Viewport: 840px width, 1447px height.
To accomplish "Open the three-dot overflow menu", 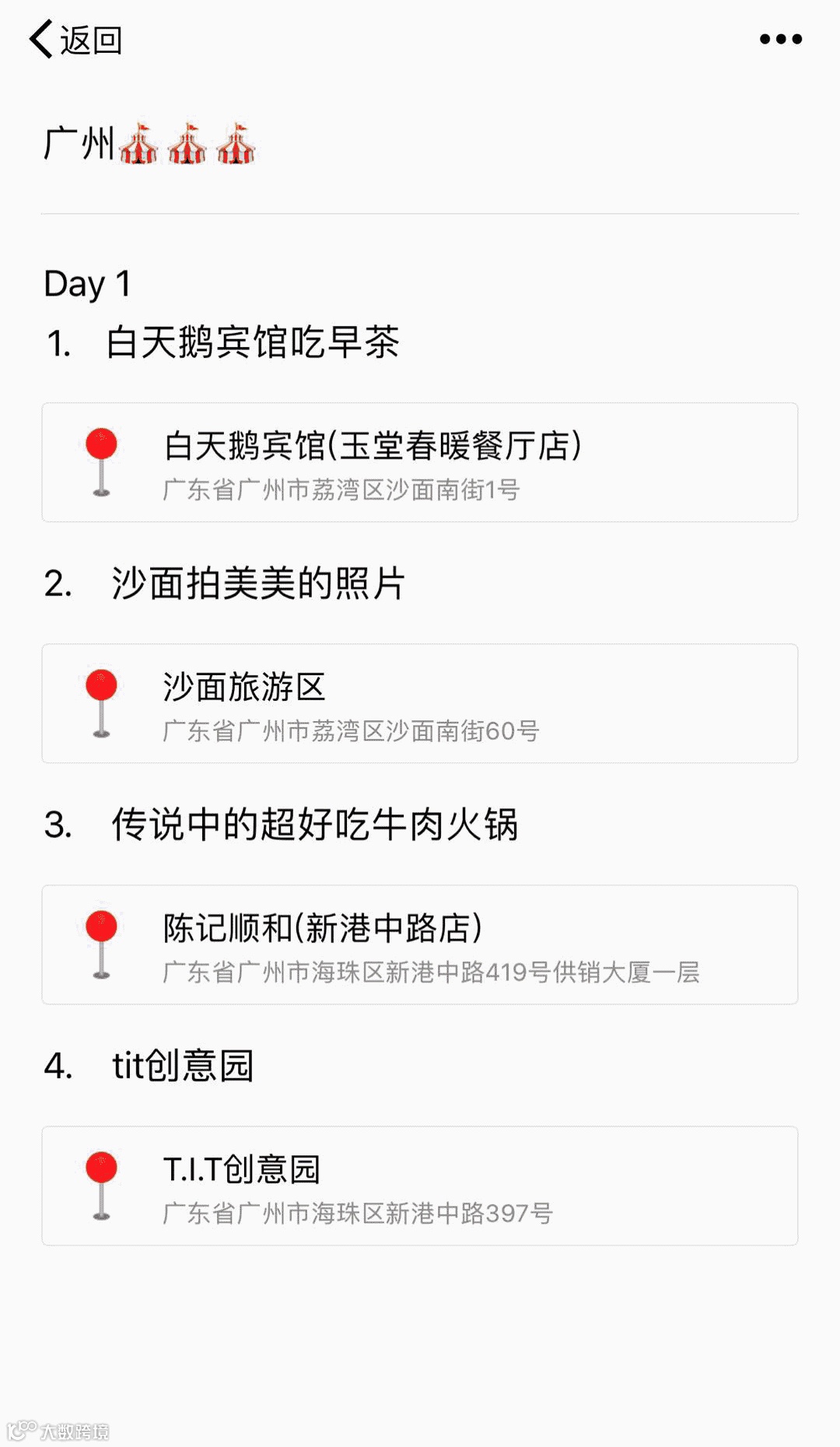I will tap(780, 39).
